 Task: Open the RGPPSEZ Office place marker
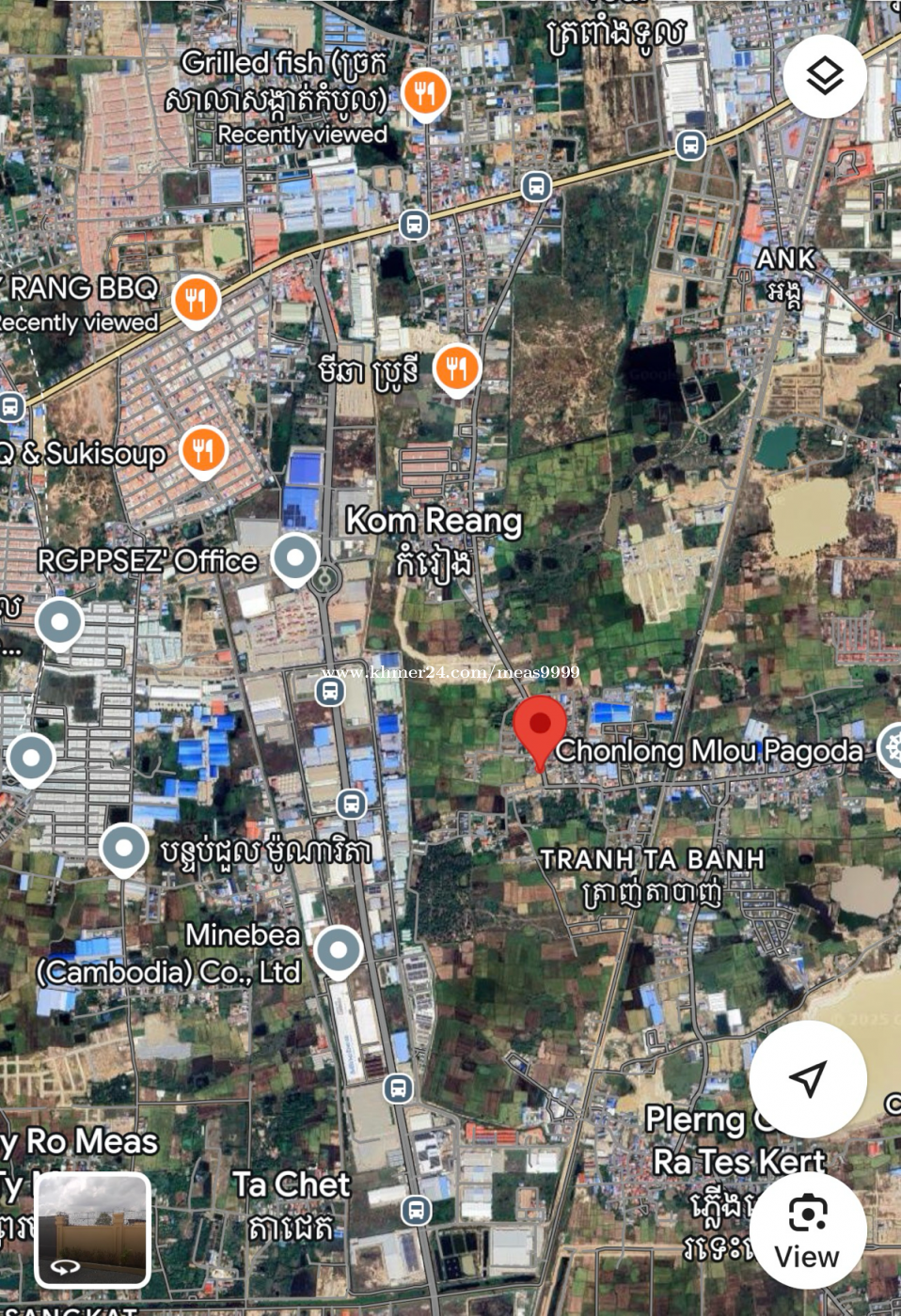pos(295,557)
